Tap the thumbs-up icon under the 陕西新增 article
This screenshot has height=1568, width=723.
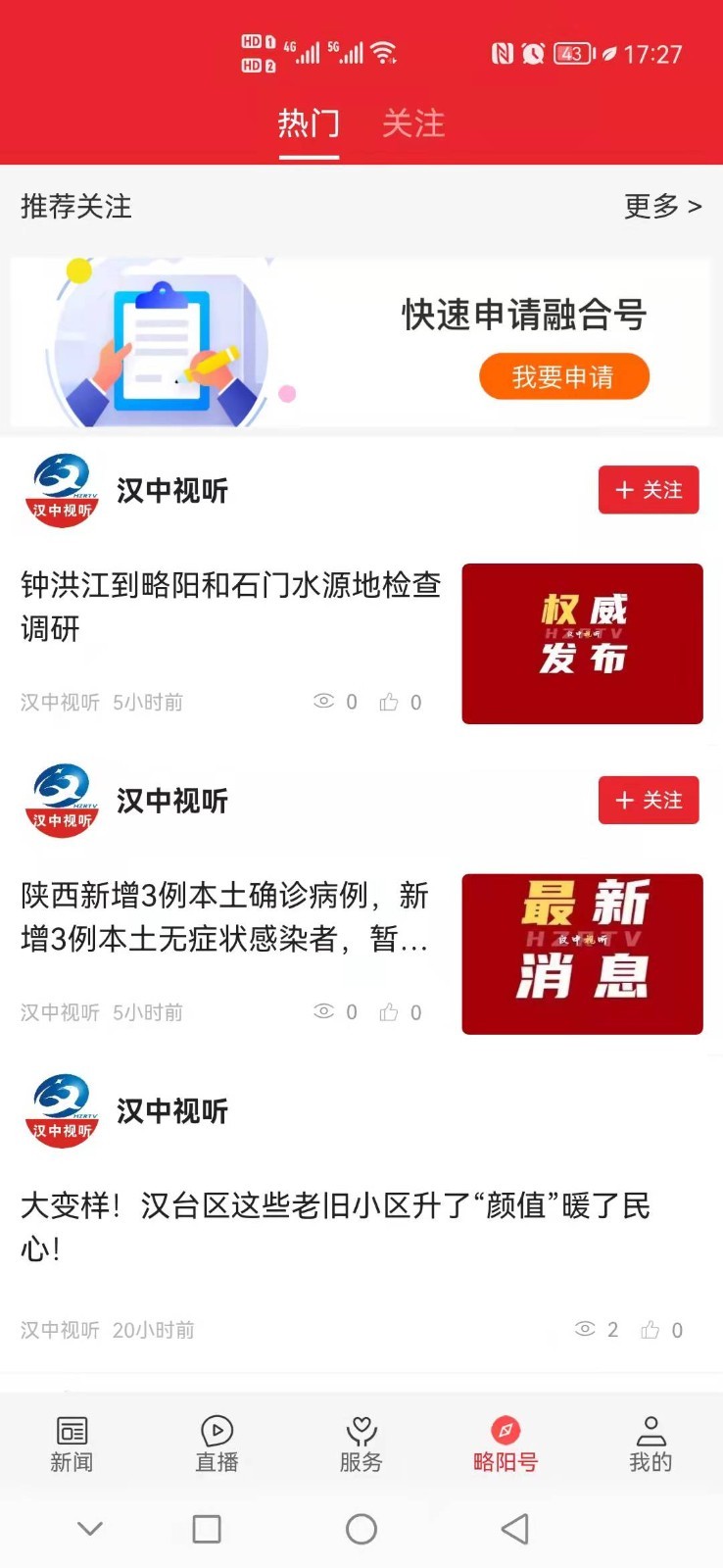[388, 1011]
